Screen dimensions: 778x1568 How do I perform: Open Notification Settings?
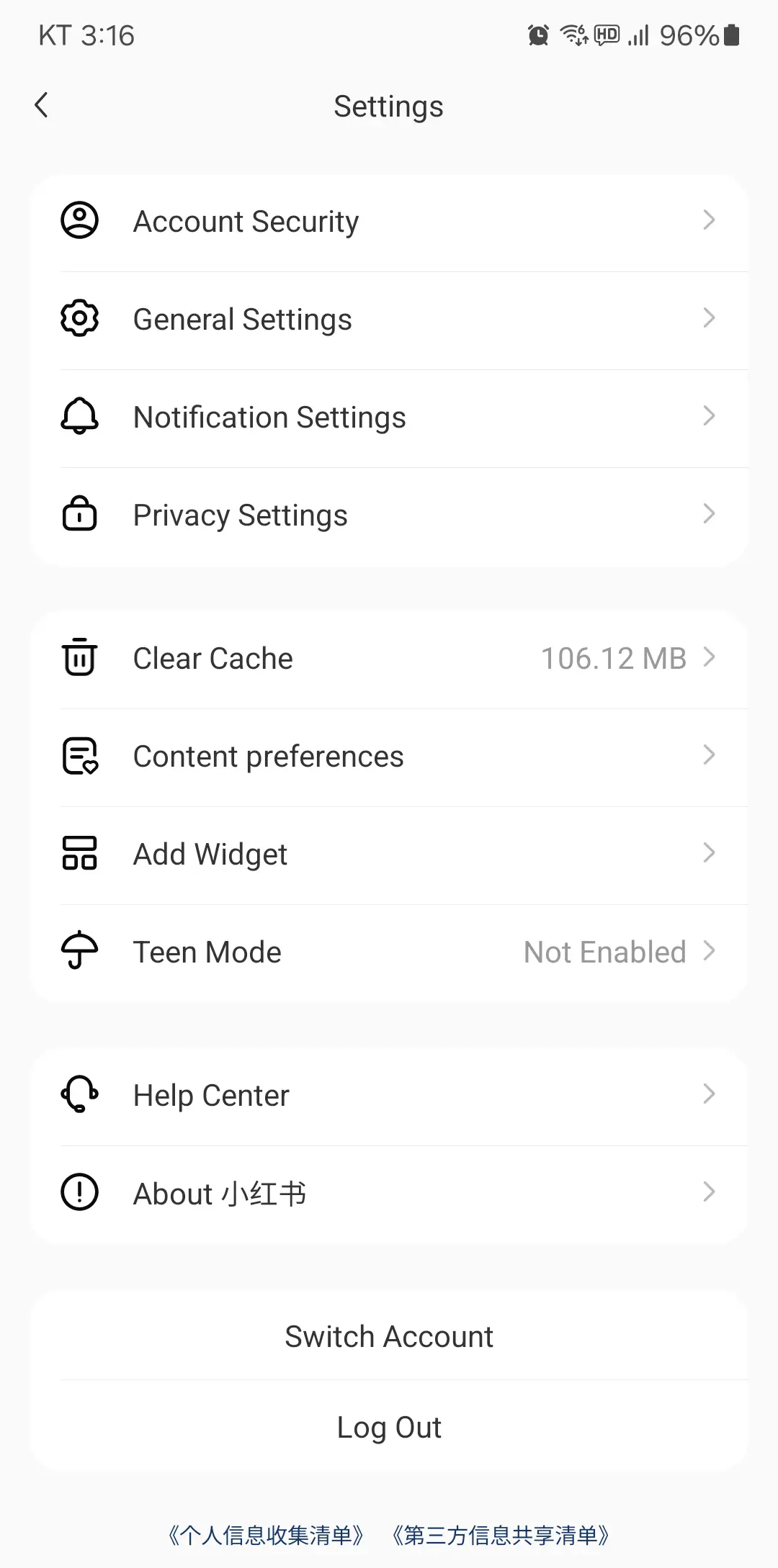389,417
